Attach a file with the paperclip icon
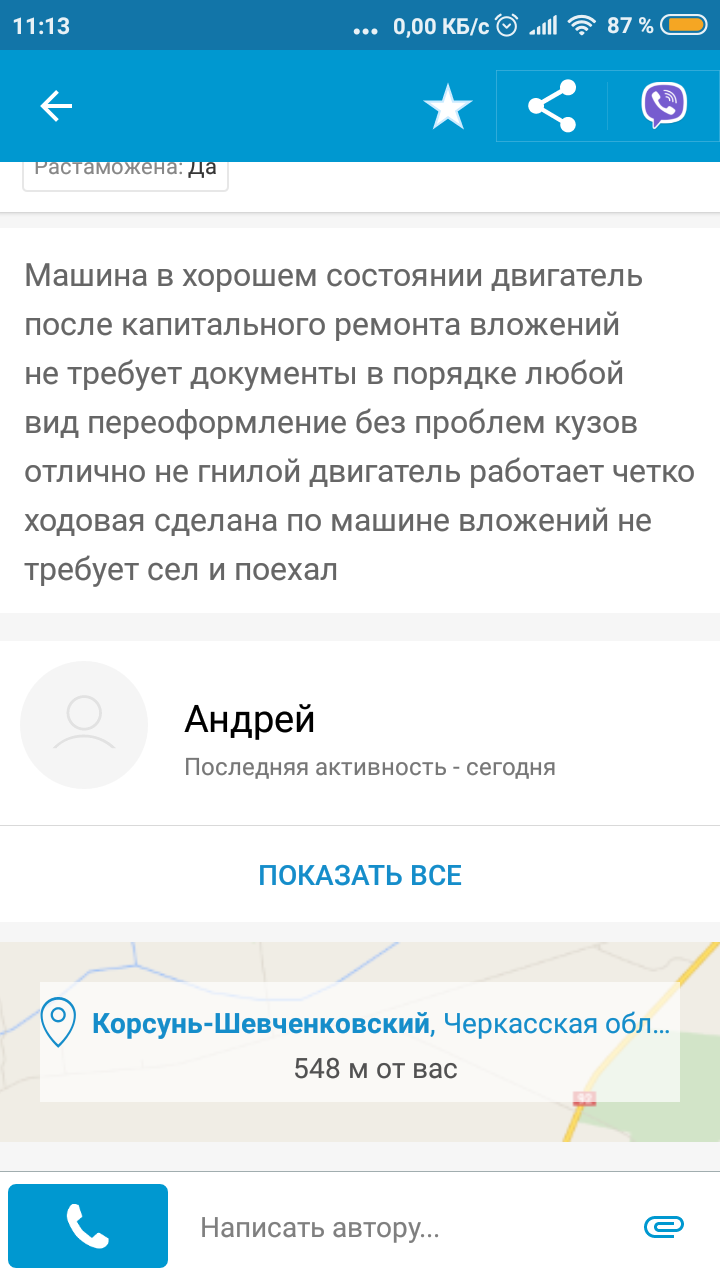Image resolution: width=720 pixels, height=1280 pixels. (x=663, y=1226)
